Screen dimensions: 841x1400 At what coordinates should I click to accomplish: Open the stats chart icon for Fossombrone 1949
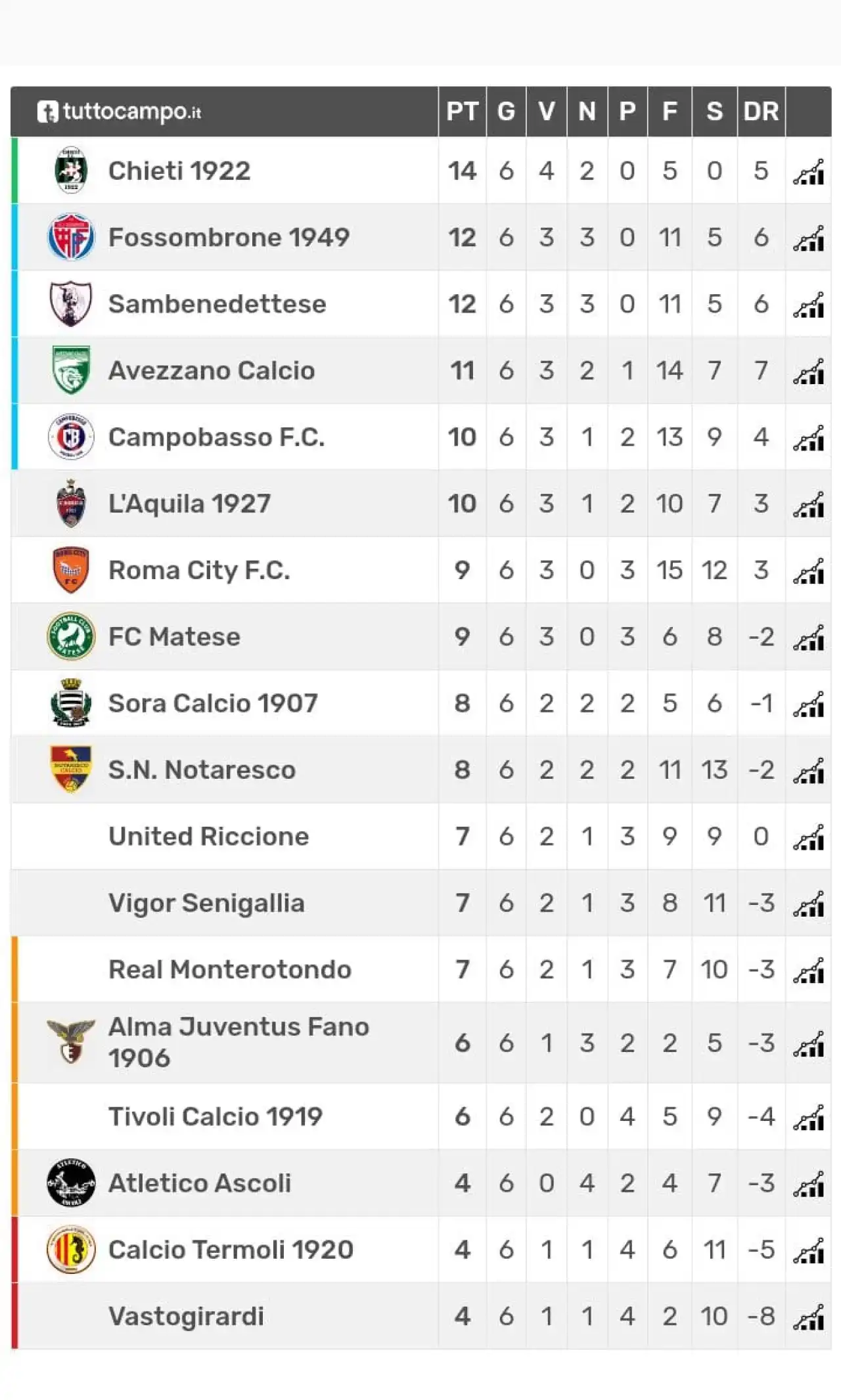coord(809,238)
